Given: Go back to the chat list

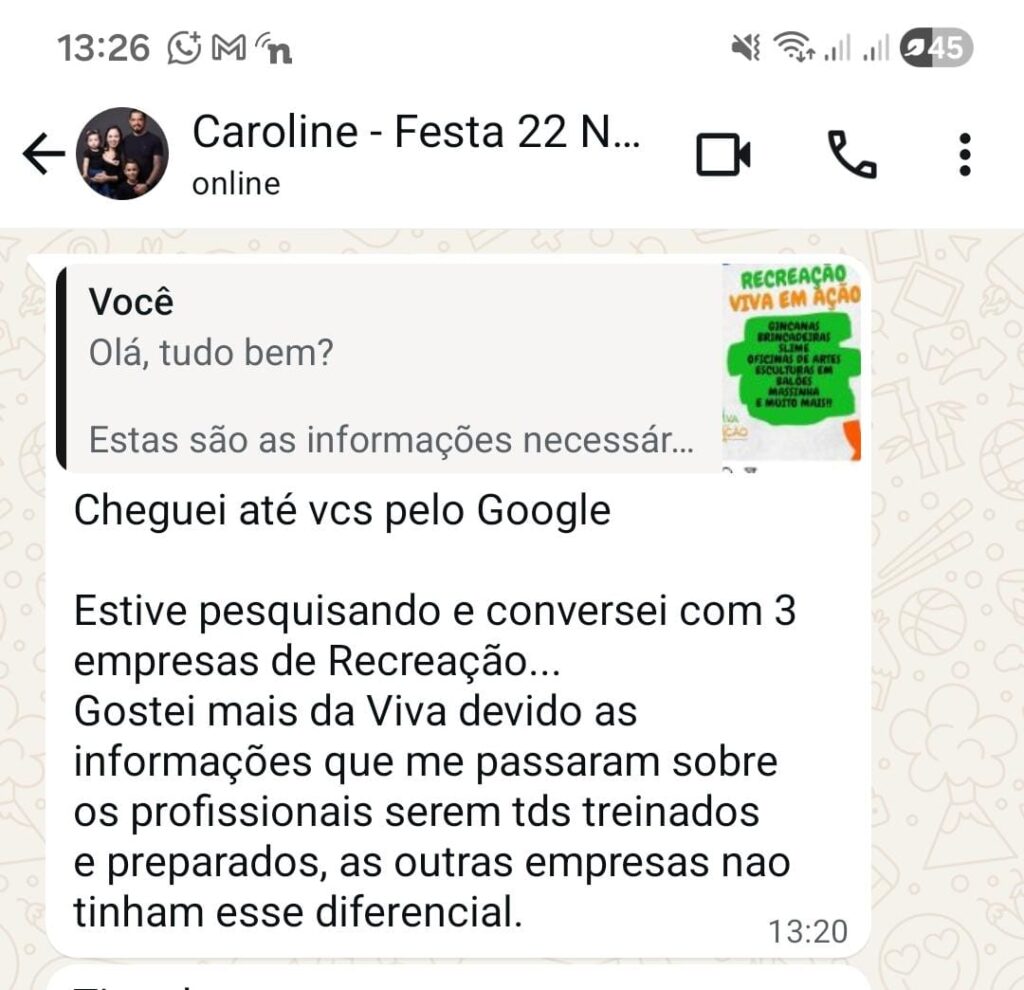Looking at the screenshot, I should pos(42,155).
